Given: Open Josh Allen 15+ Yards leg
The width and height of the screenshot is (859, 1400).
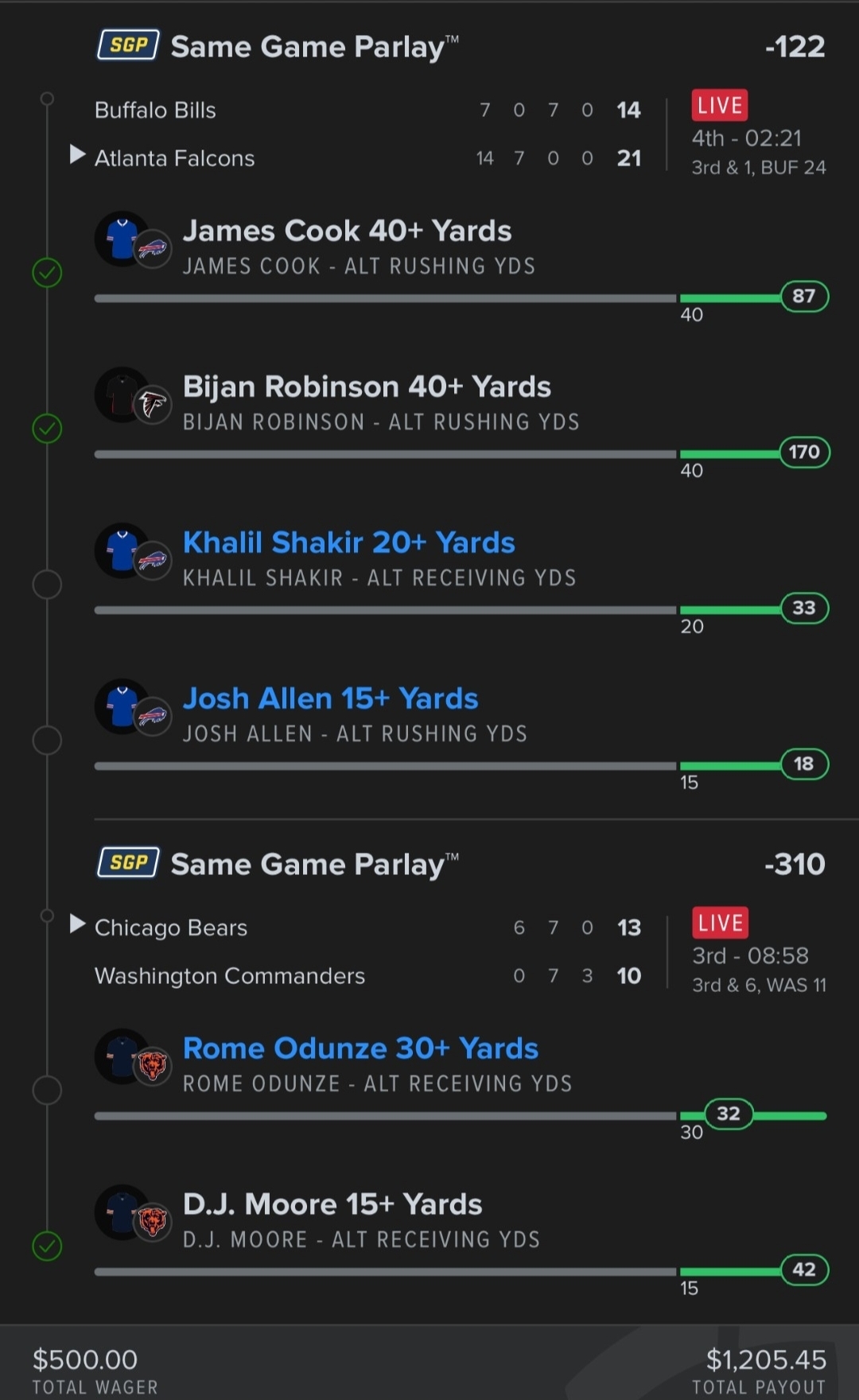Looking at the screenshot, I should [x=330, y=698].
